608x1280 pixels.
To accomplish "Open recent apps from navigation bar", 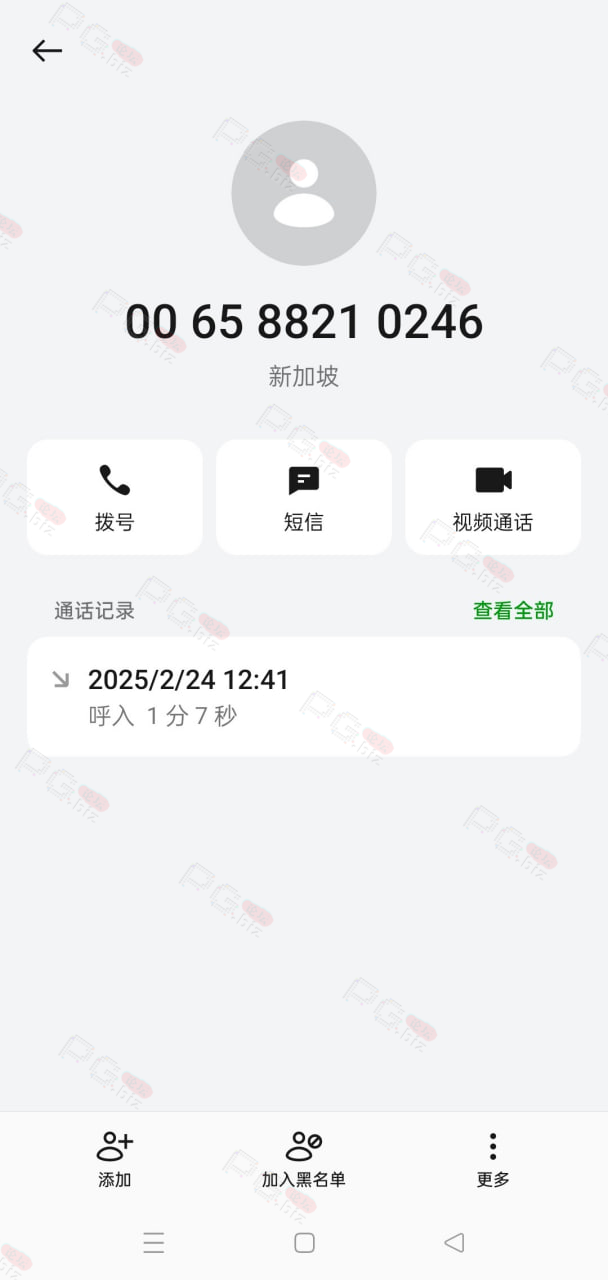I will [154, 1243].
